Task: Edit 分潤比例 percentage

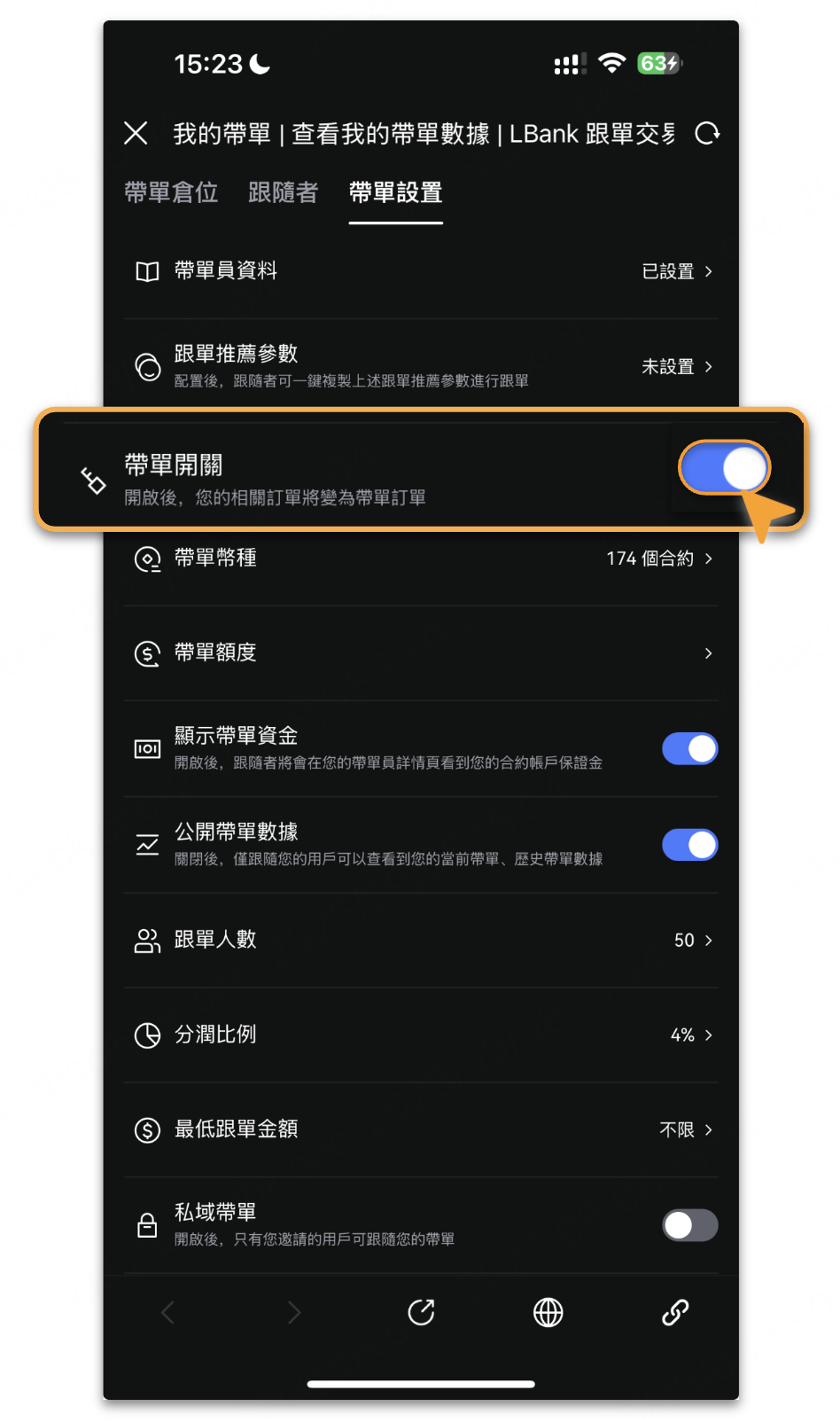Action: click(x=421, y=1035)
